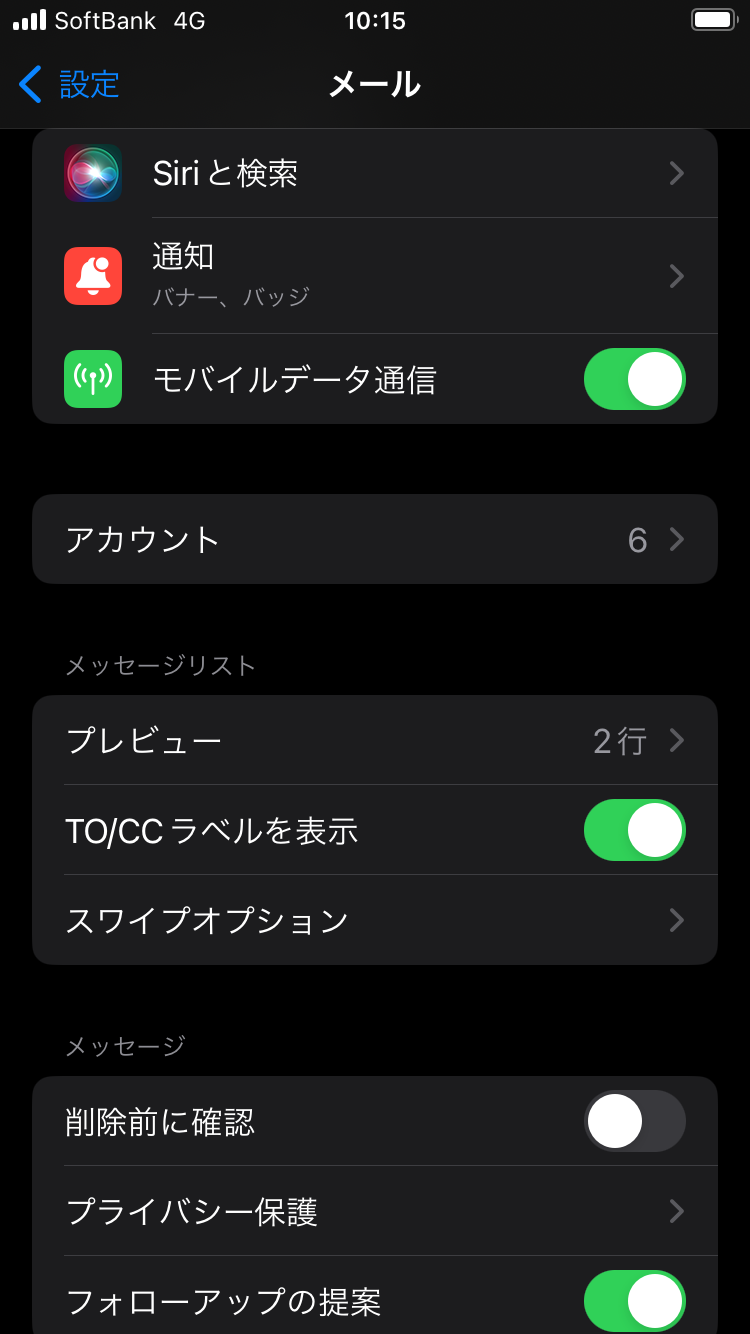Toggle モバイルデータ通信 switch off
This screenshot has width=750, height=1334.
635,379
